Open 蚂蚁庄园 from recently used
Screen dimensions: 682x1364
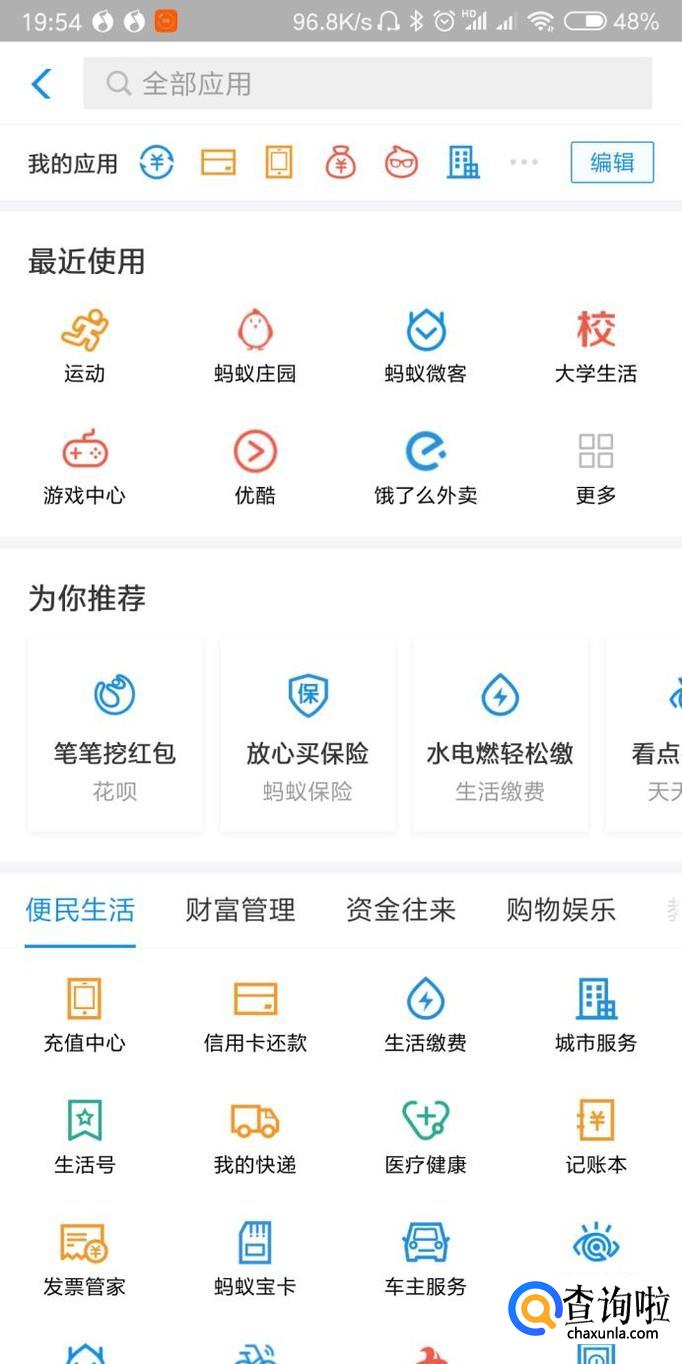(255, 346)
